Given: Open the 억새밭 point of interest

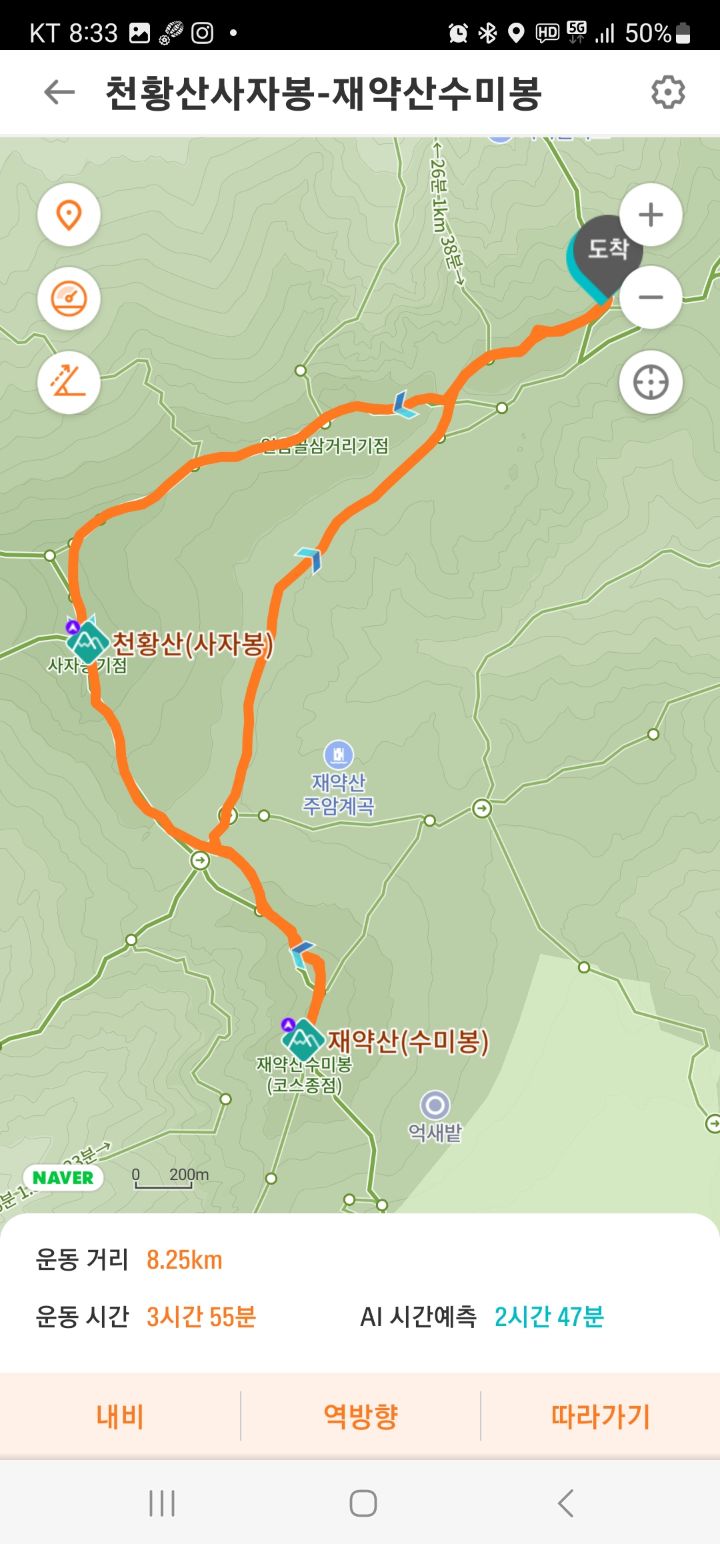Looking at the screenshot, I should pyautogui.click(x=435, y=1105).
